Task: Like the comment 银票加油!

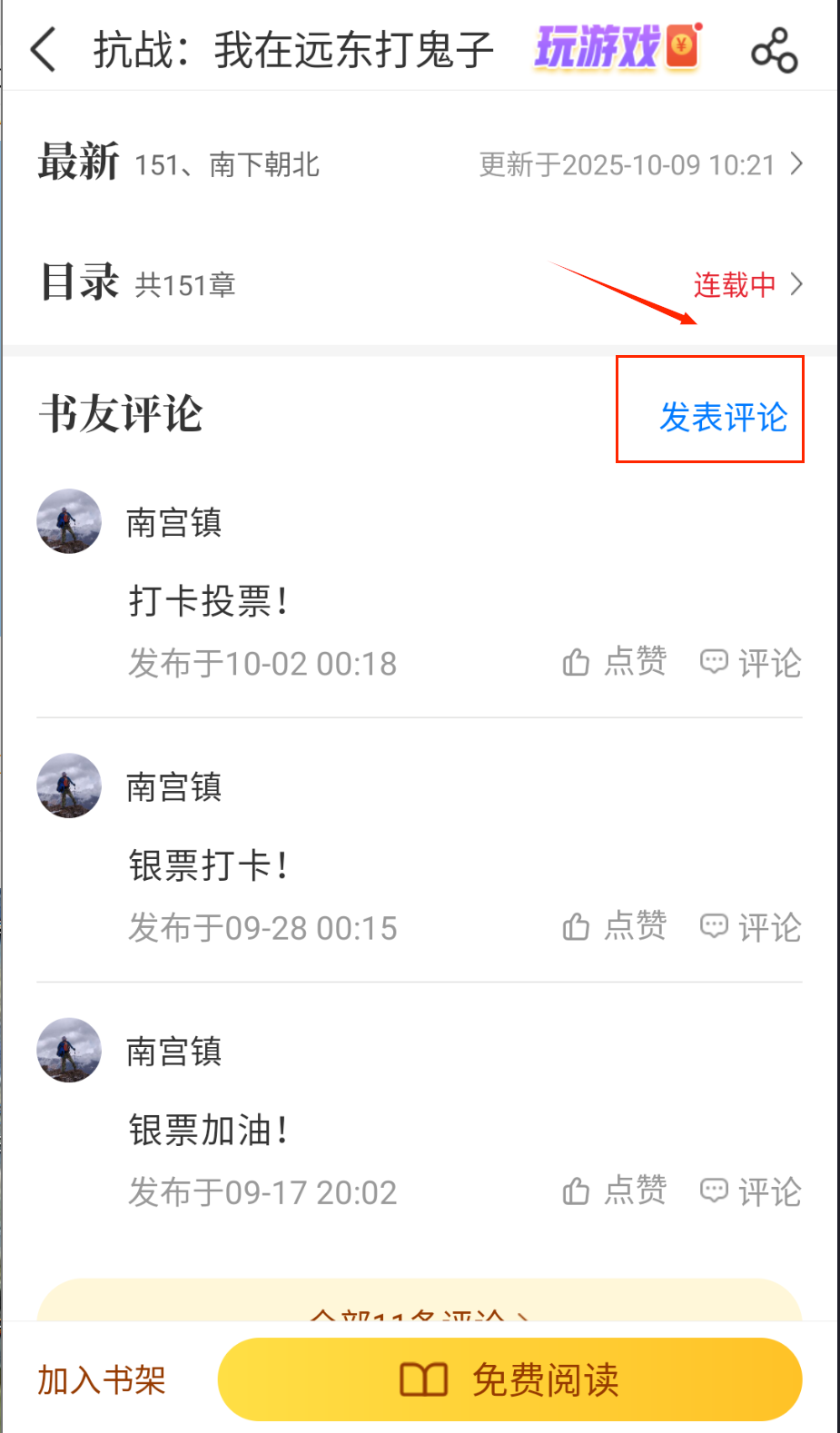Action: (x=615, y=1191)
